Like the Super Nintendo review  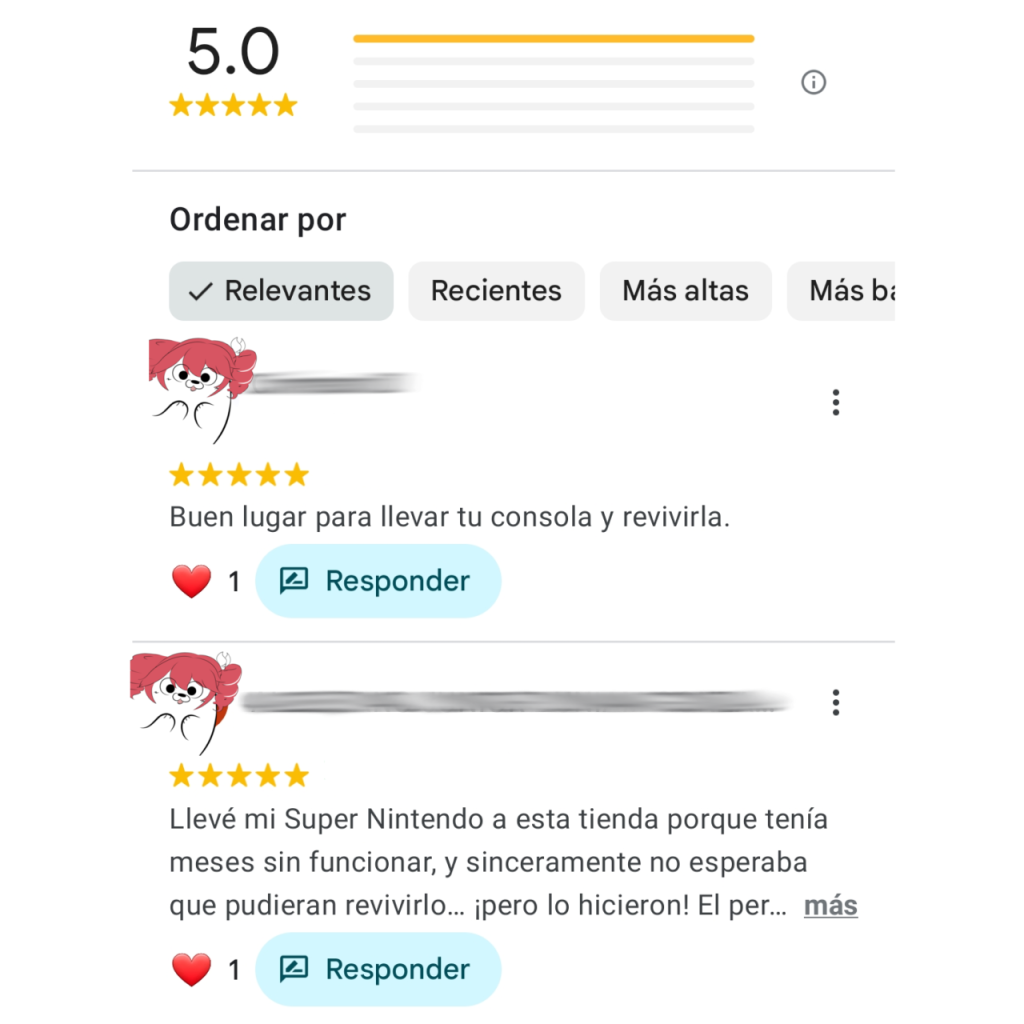pyautogui.click(x=191, y=969)
